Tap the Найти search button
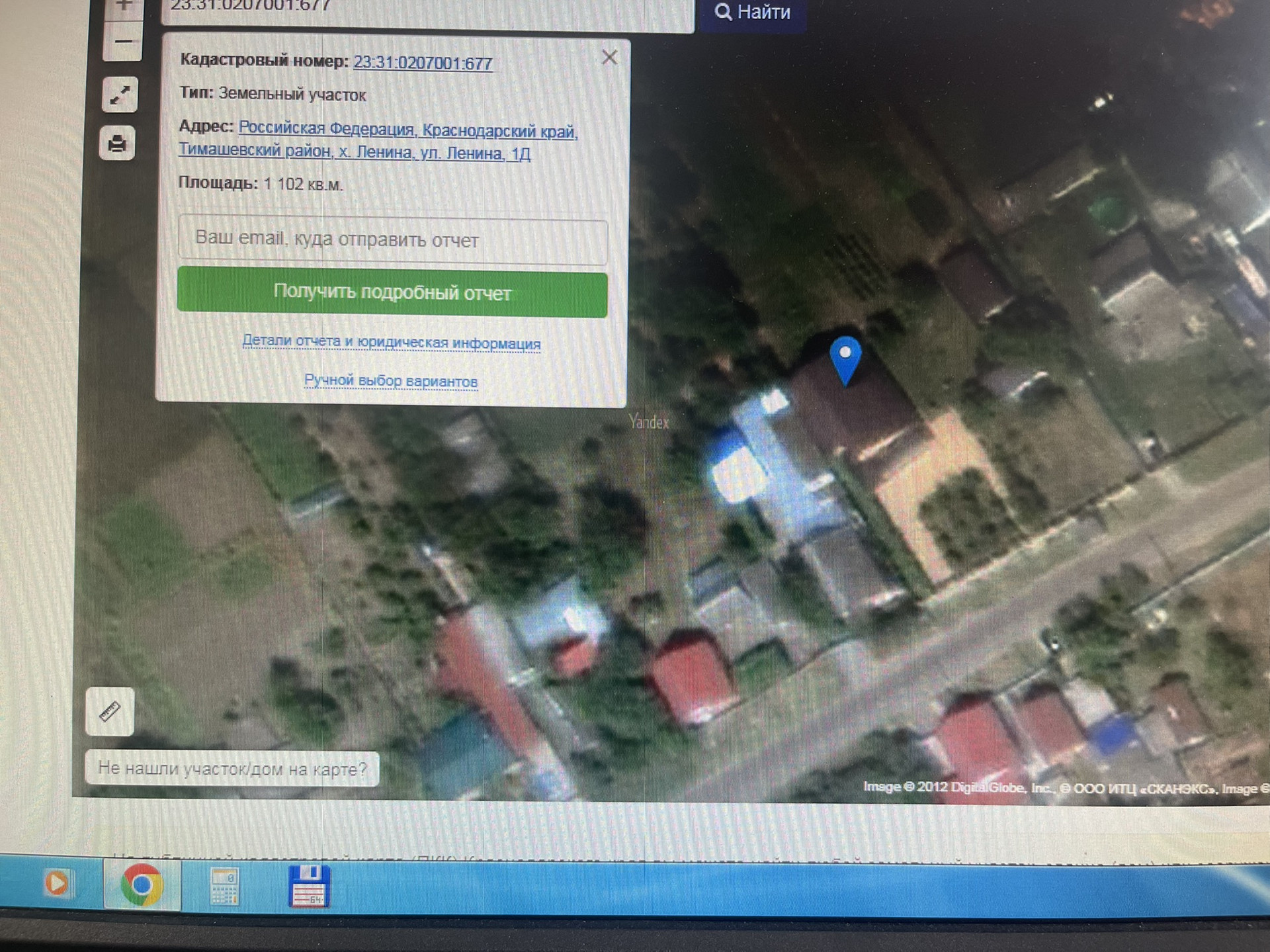1270x952 pixels. coord(752,13)
